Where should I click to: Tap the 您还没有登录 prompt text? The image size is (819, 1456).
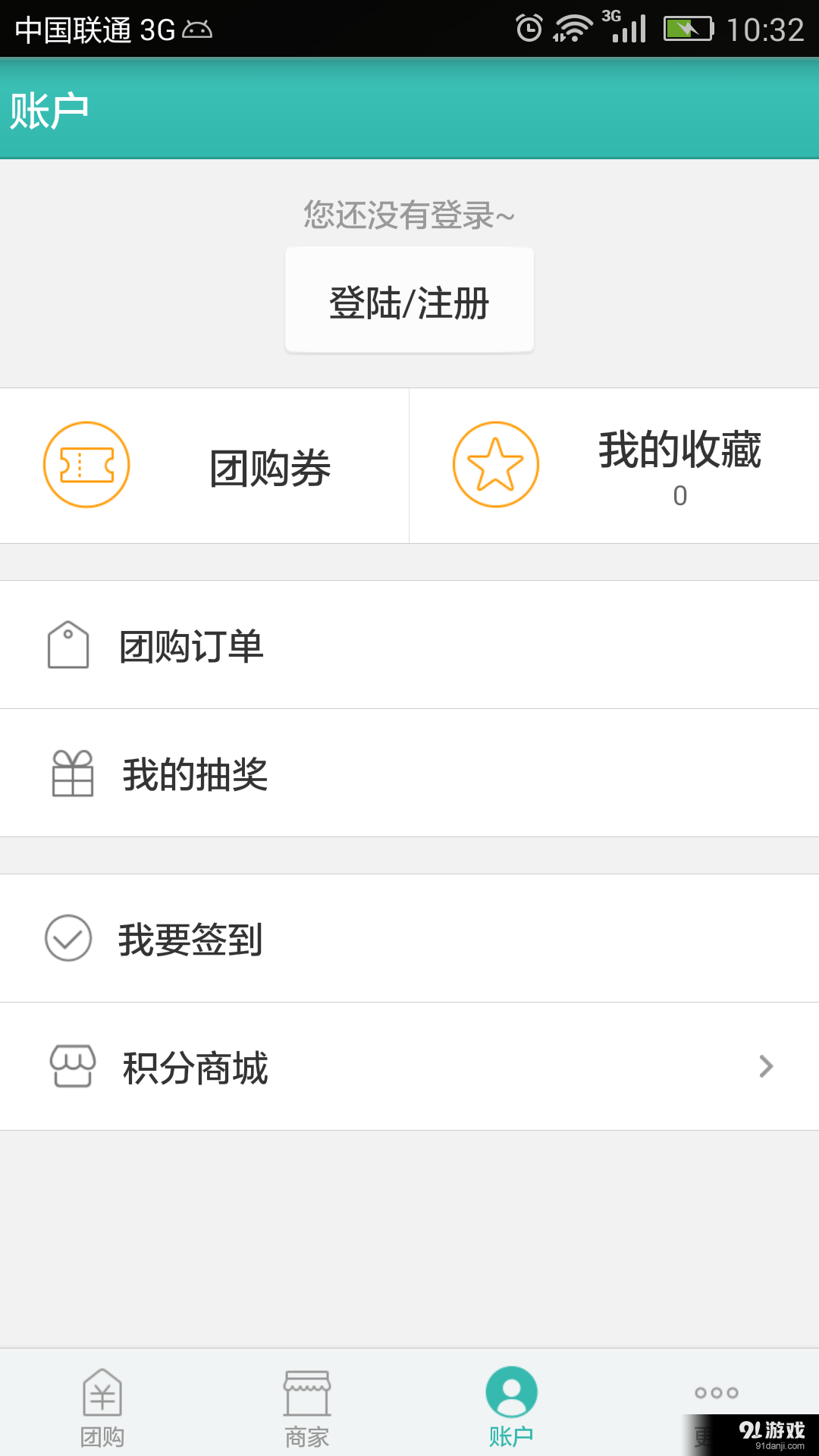tap(409, 215)
